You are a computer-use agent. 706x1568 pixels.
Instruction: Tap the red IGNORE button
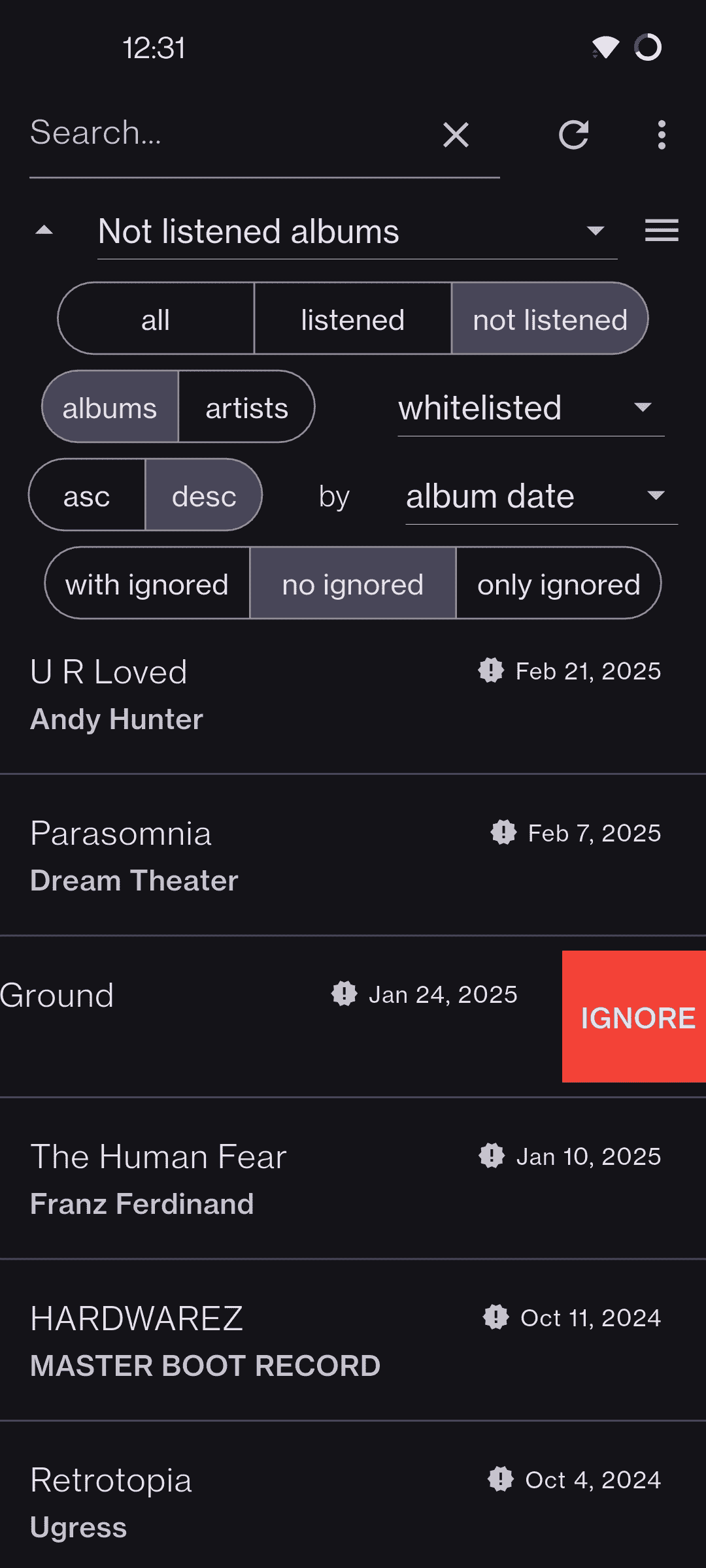pyautogui.click(x=634, y=1017)
